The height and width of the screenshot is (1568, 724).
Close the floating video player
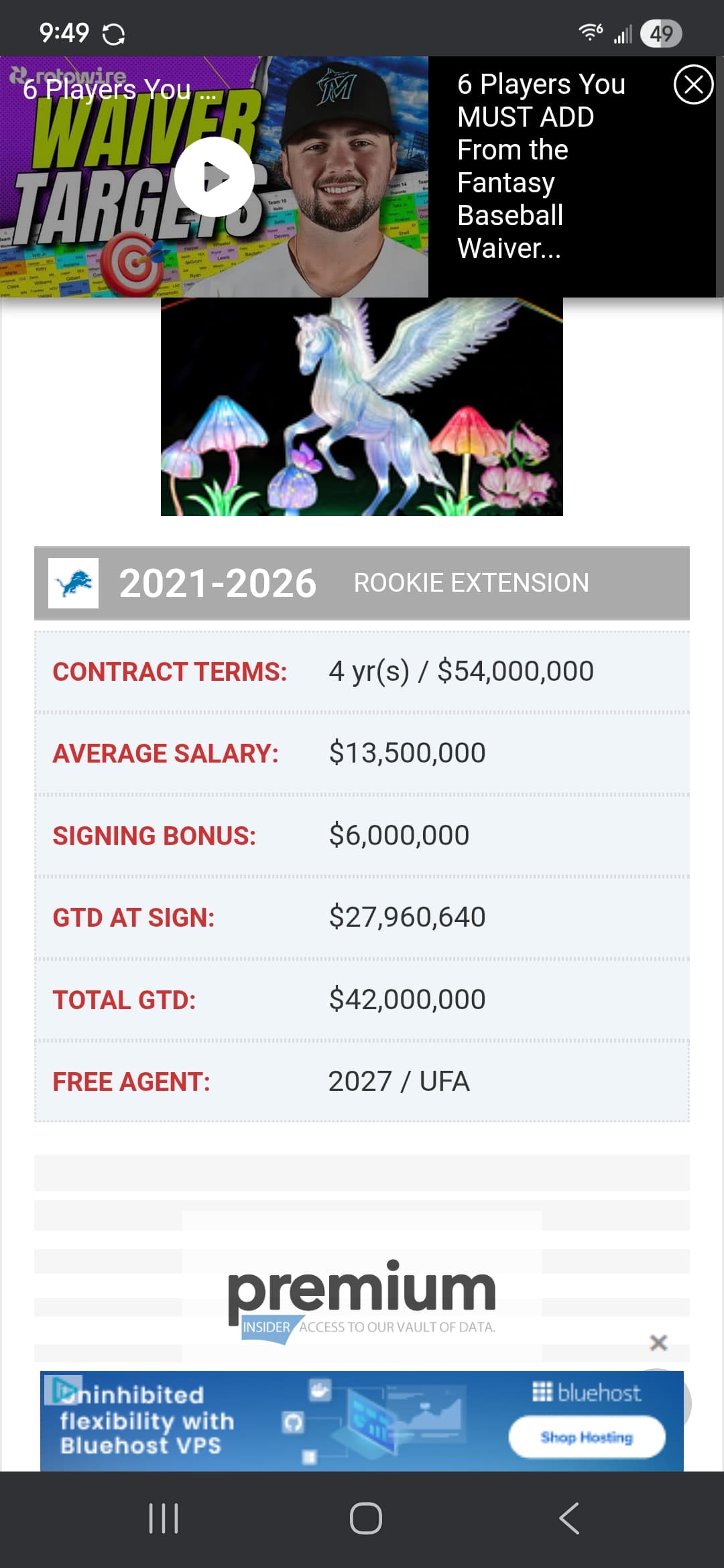[x=692, y=84]
